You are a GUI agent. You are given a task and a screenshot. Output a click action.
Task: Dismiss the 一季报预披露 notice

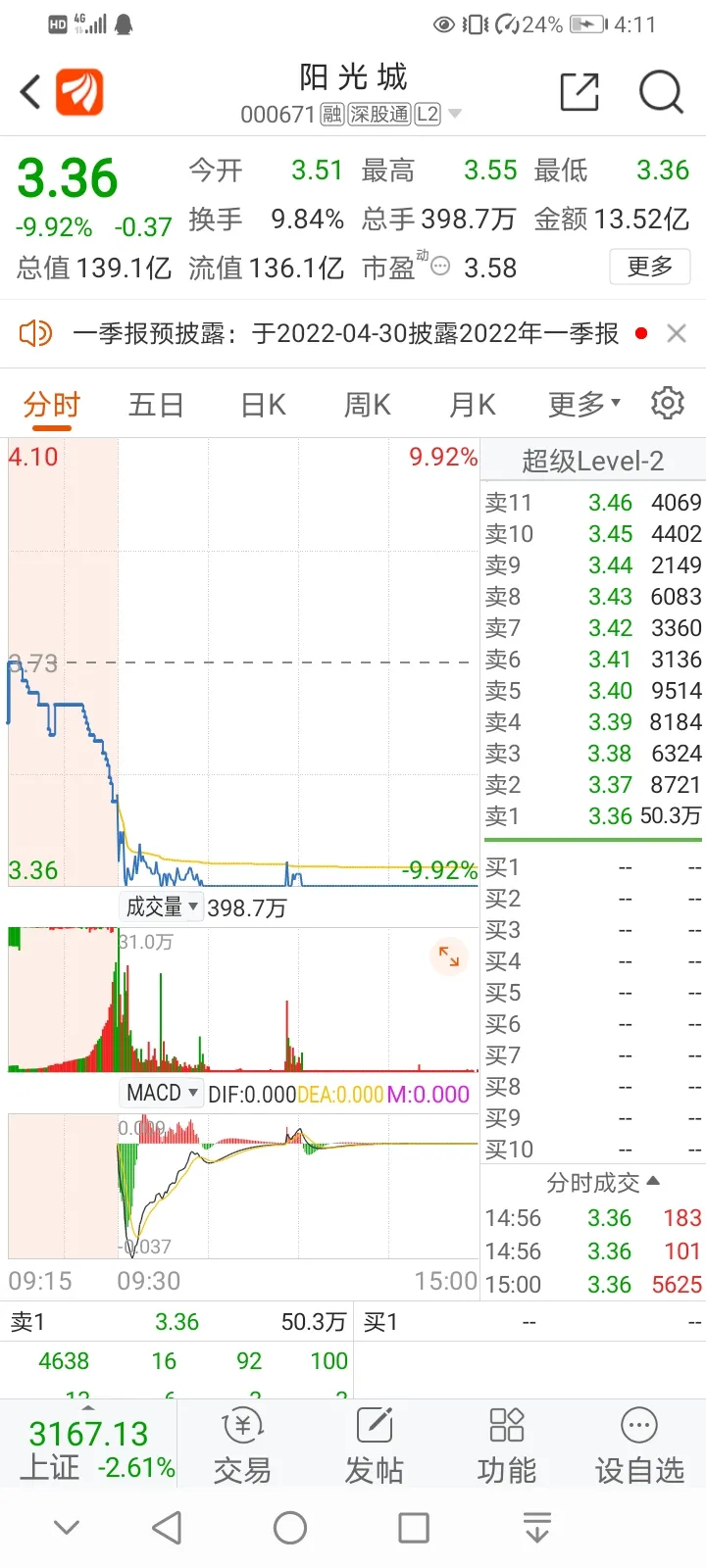pyautogui.click(x=676, y=333)
